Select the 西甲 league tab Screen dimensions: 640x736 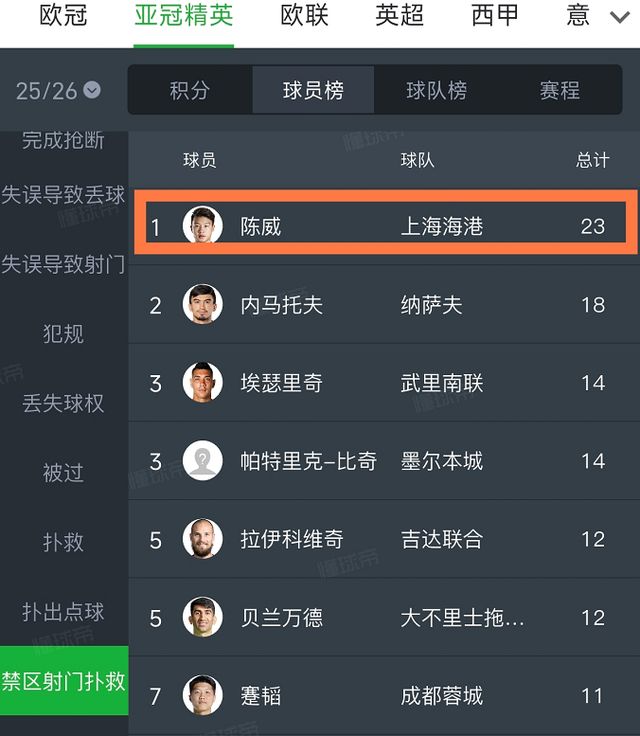495,16
